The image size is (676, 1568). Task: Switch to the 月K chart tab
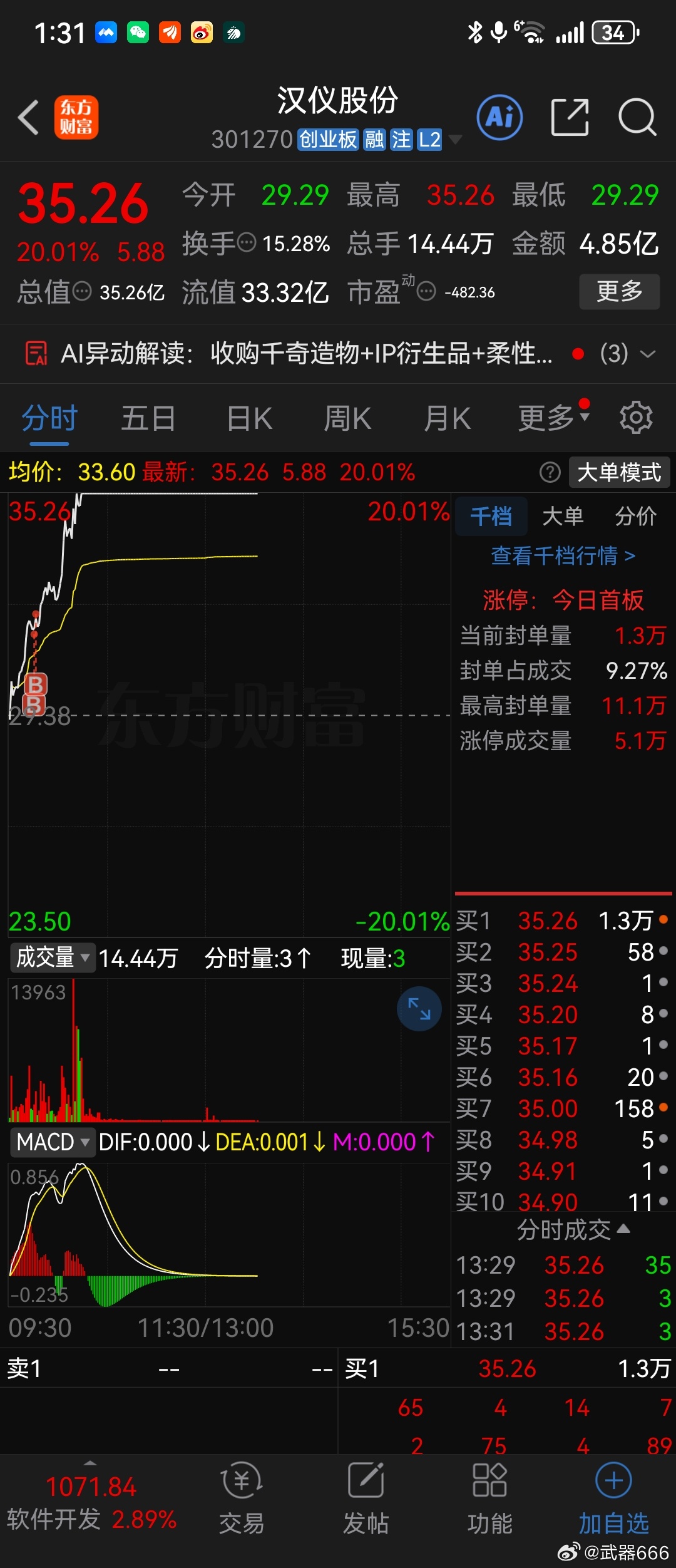coord(447,418)
